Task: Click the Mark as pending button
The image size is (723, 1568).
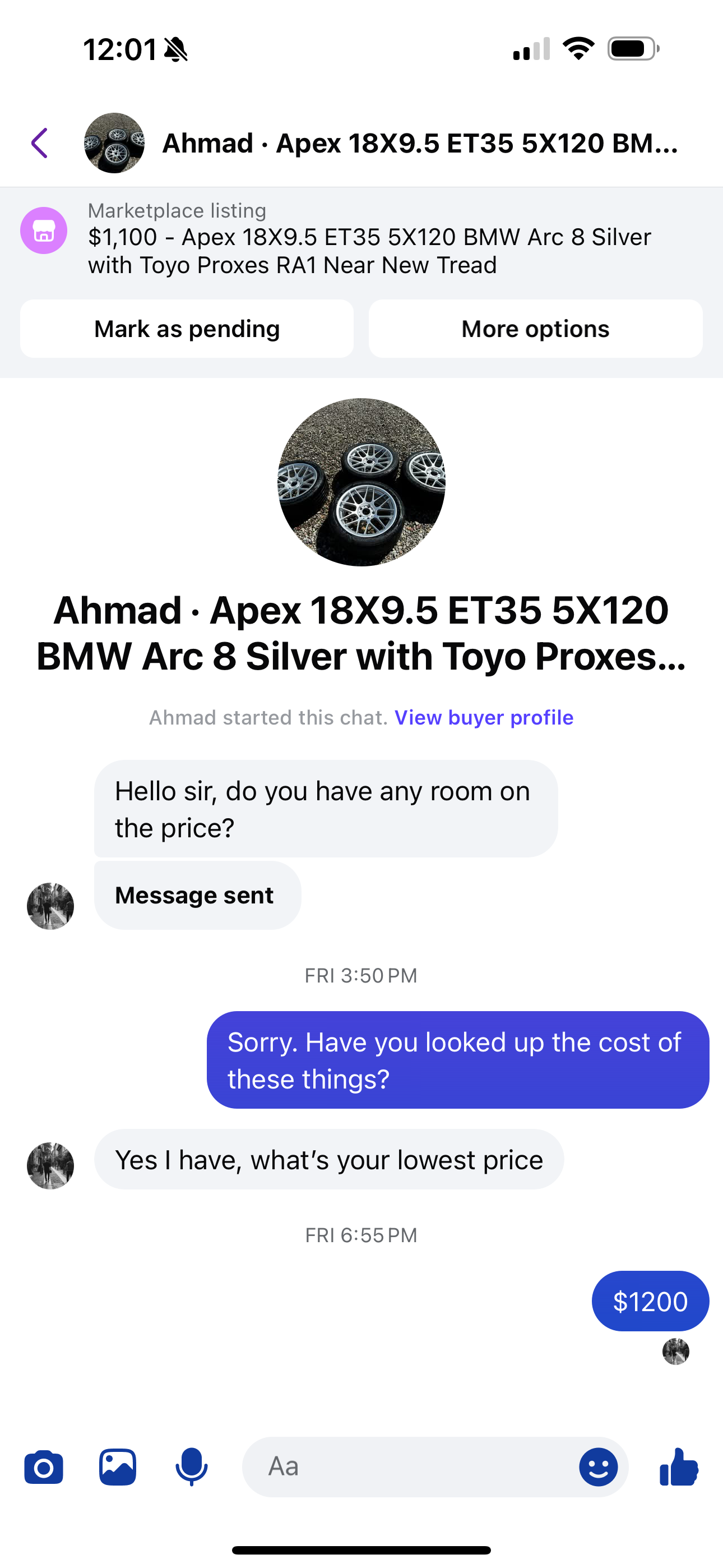Action: pyautogui.click(x=186, y=329)
